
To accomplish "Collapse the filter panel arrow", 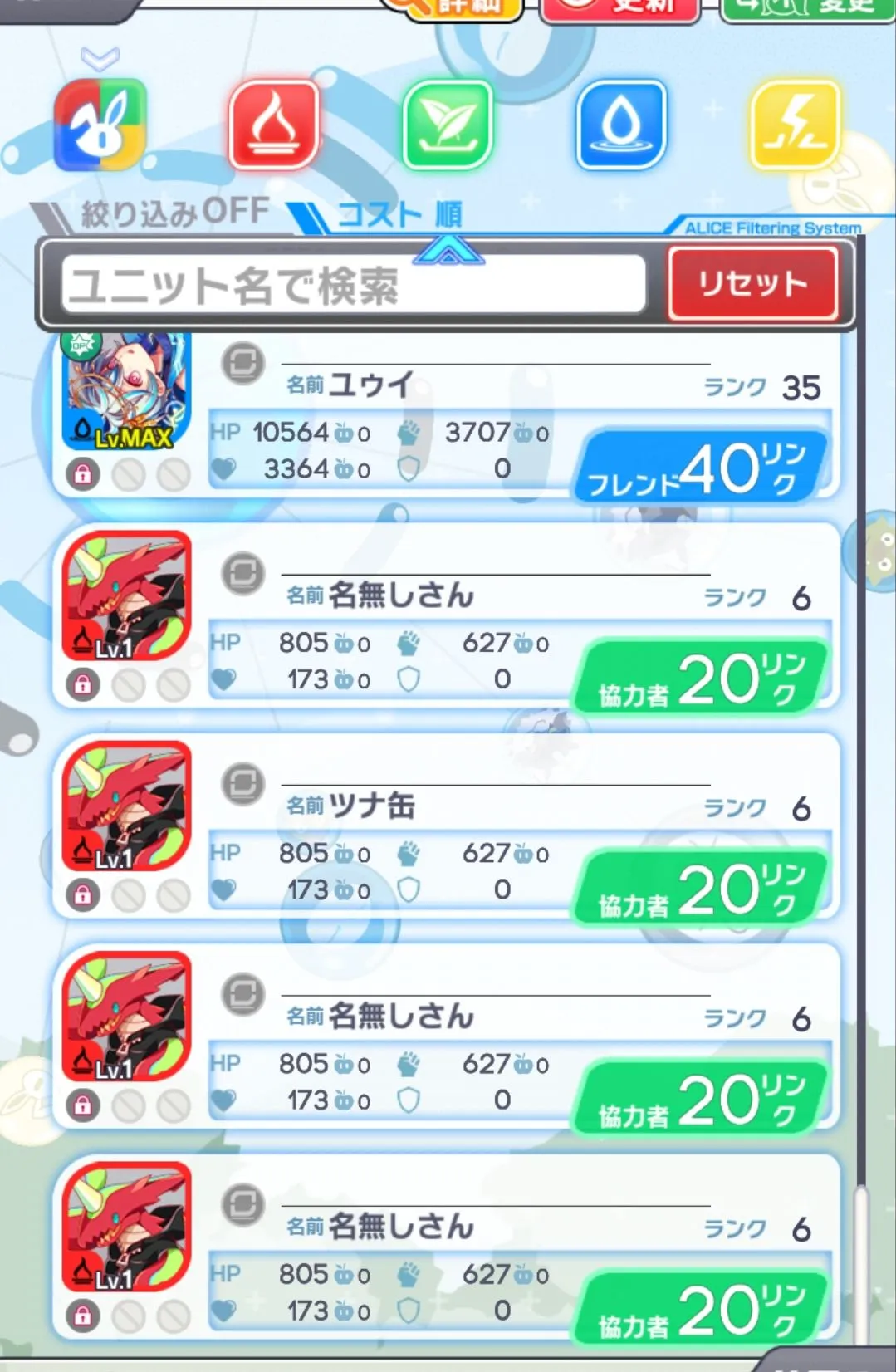I will tap(448, 248).
